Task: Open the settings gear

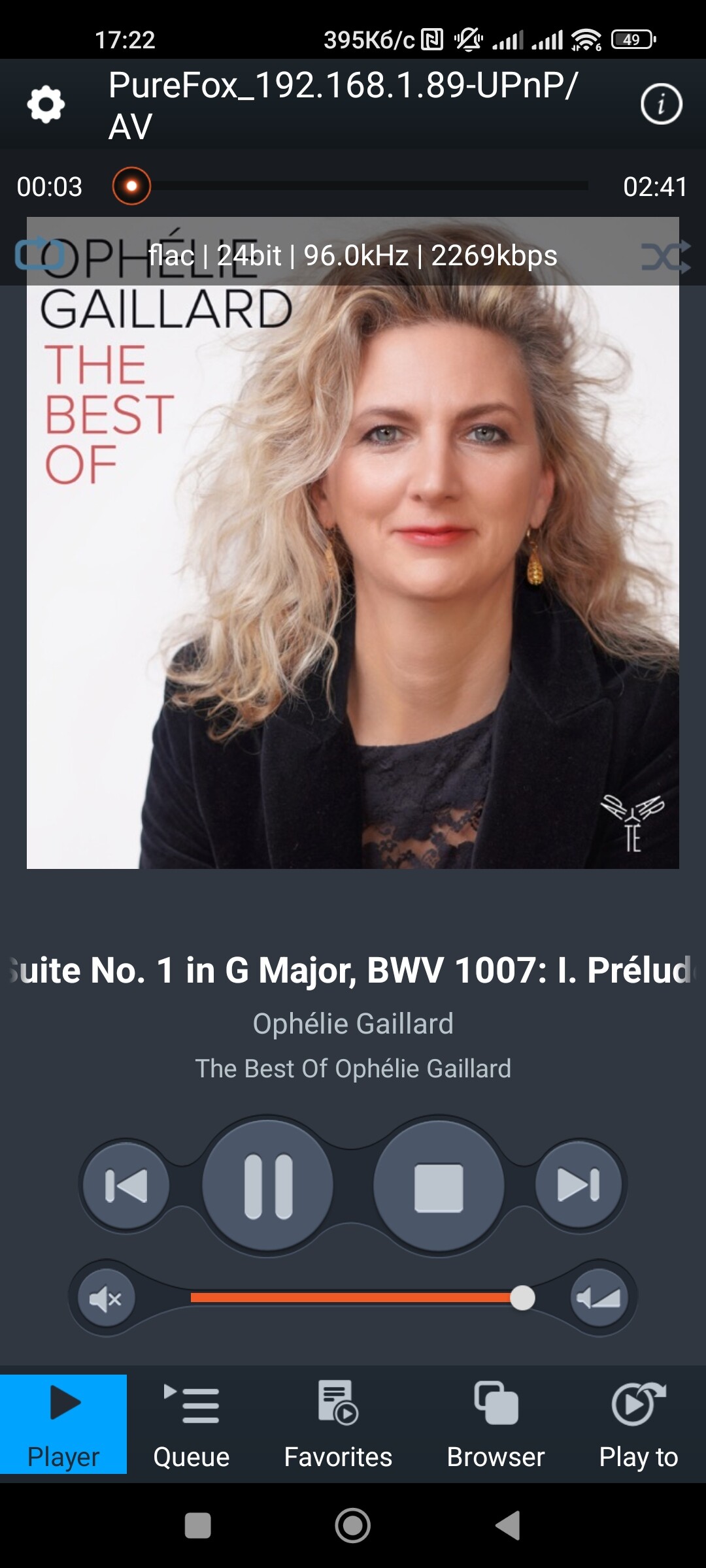Action: coord(46,105)
